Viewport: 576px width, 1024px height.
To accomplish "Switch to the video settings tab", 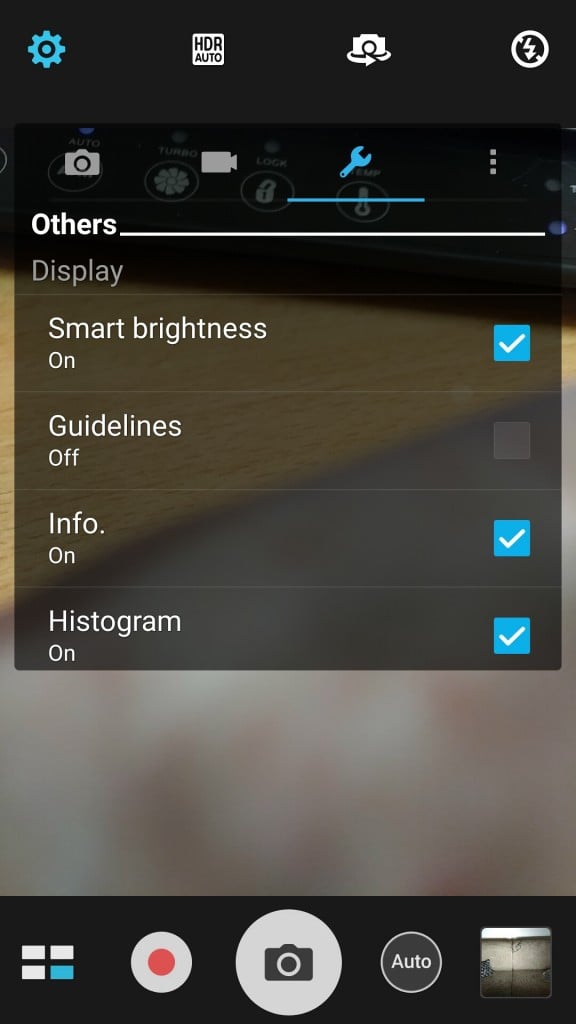I will [219, 162].
